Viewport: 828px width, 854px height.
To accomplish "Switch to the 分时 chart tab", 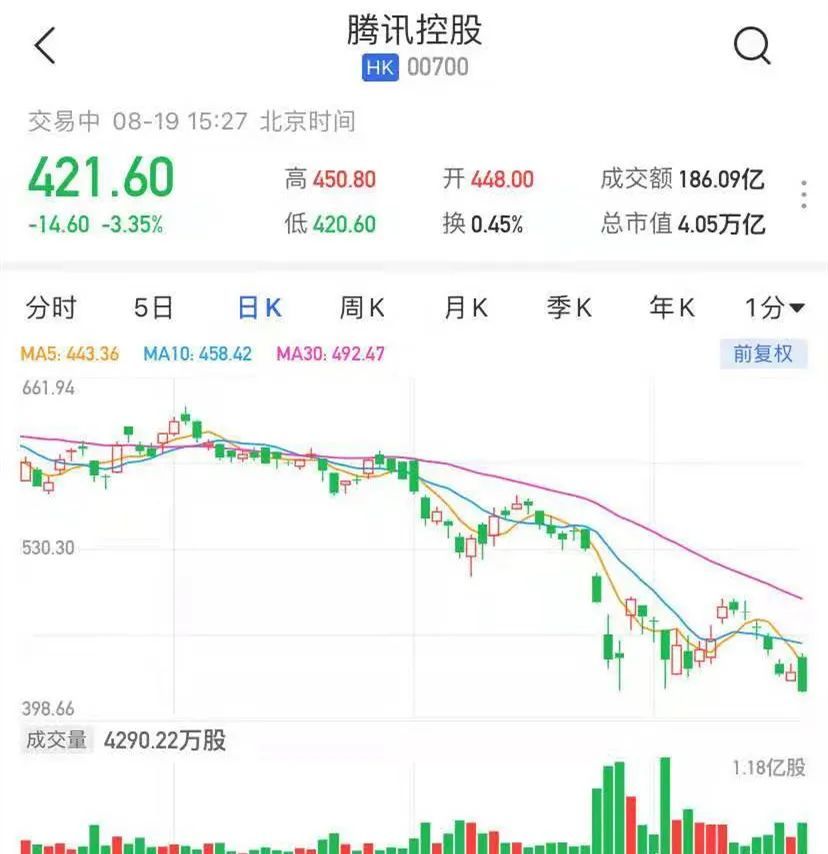I will [x=51, y=308].
